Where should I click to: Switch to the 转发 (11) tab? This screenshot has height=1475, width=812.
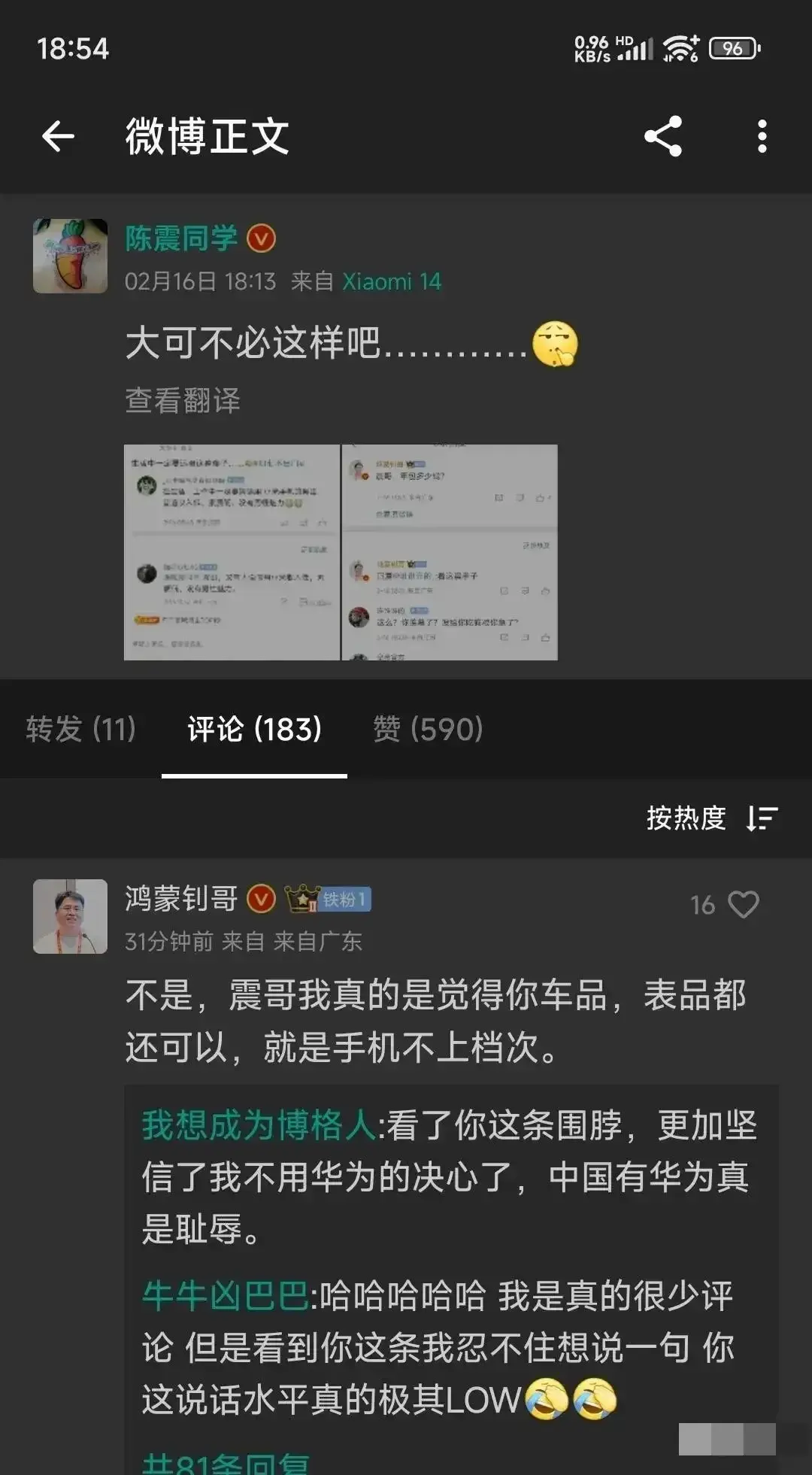pyautogui.click(x=80, y=729)
